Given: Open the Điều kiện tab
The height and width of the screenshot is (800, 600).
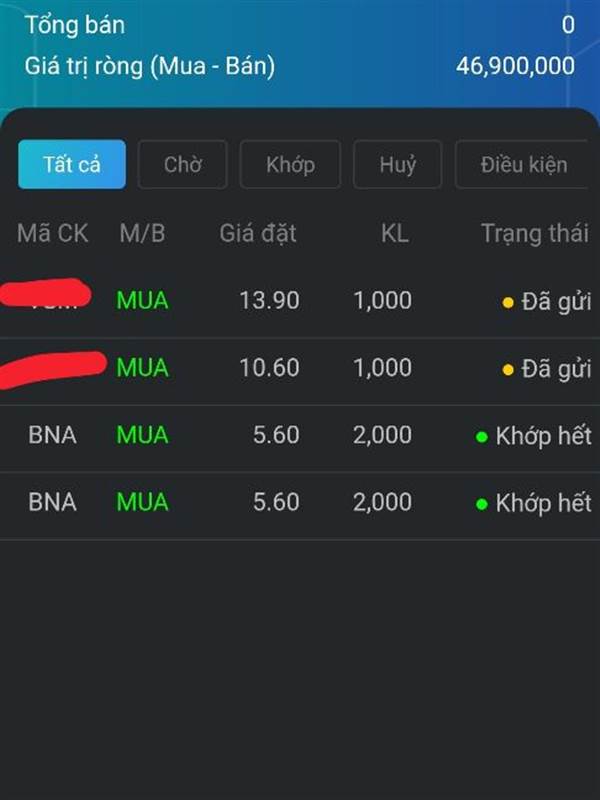Looking at the screenshot, I should [x=523, y=165].
